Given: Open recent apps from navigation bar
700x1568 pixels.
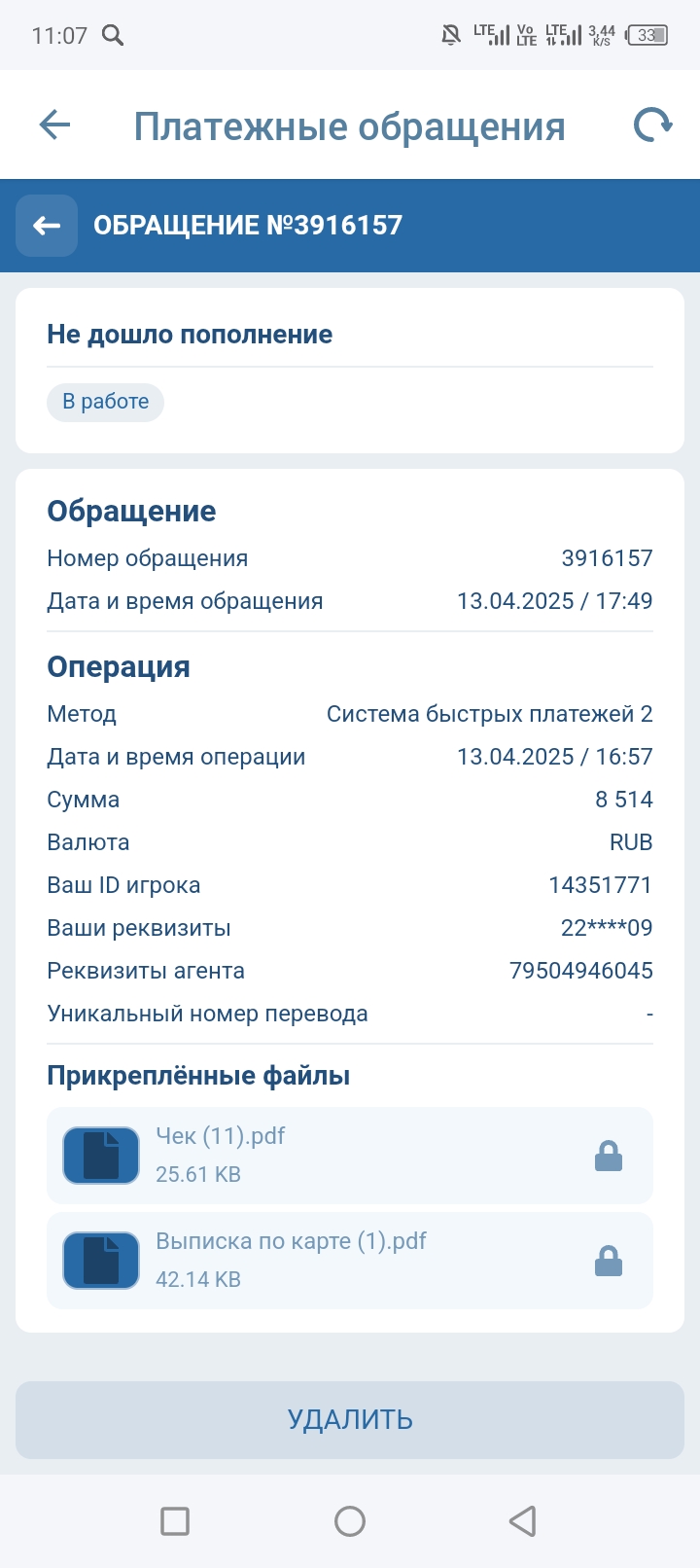Looking at the screenshot, I should (x=175, y=1520).
